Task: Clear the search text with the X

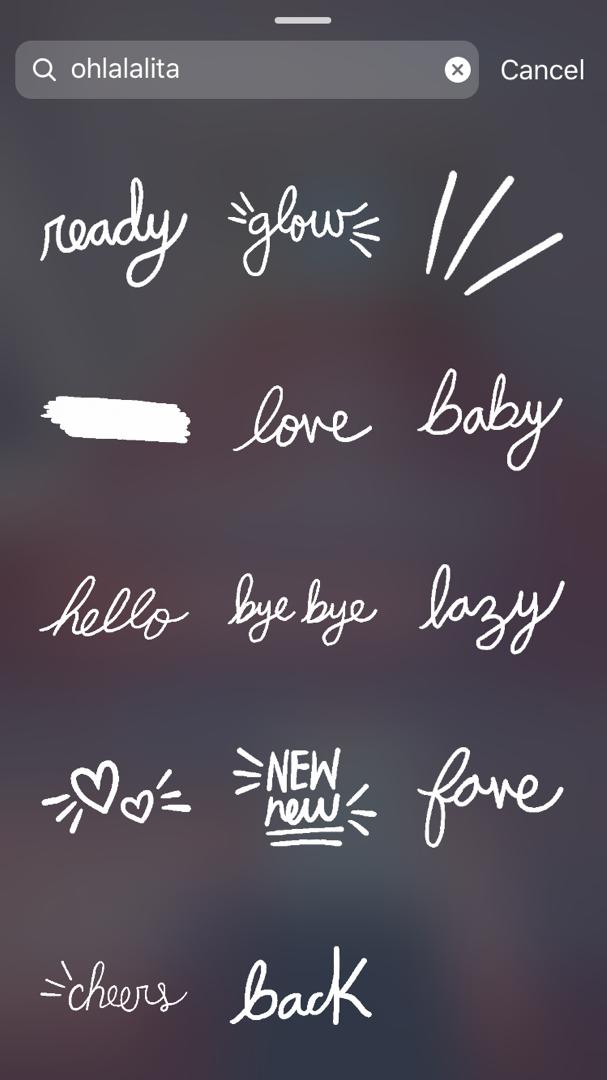Action: (x=457, y=70)
